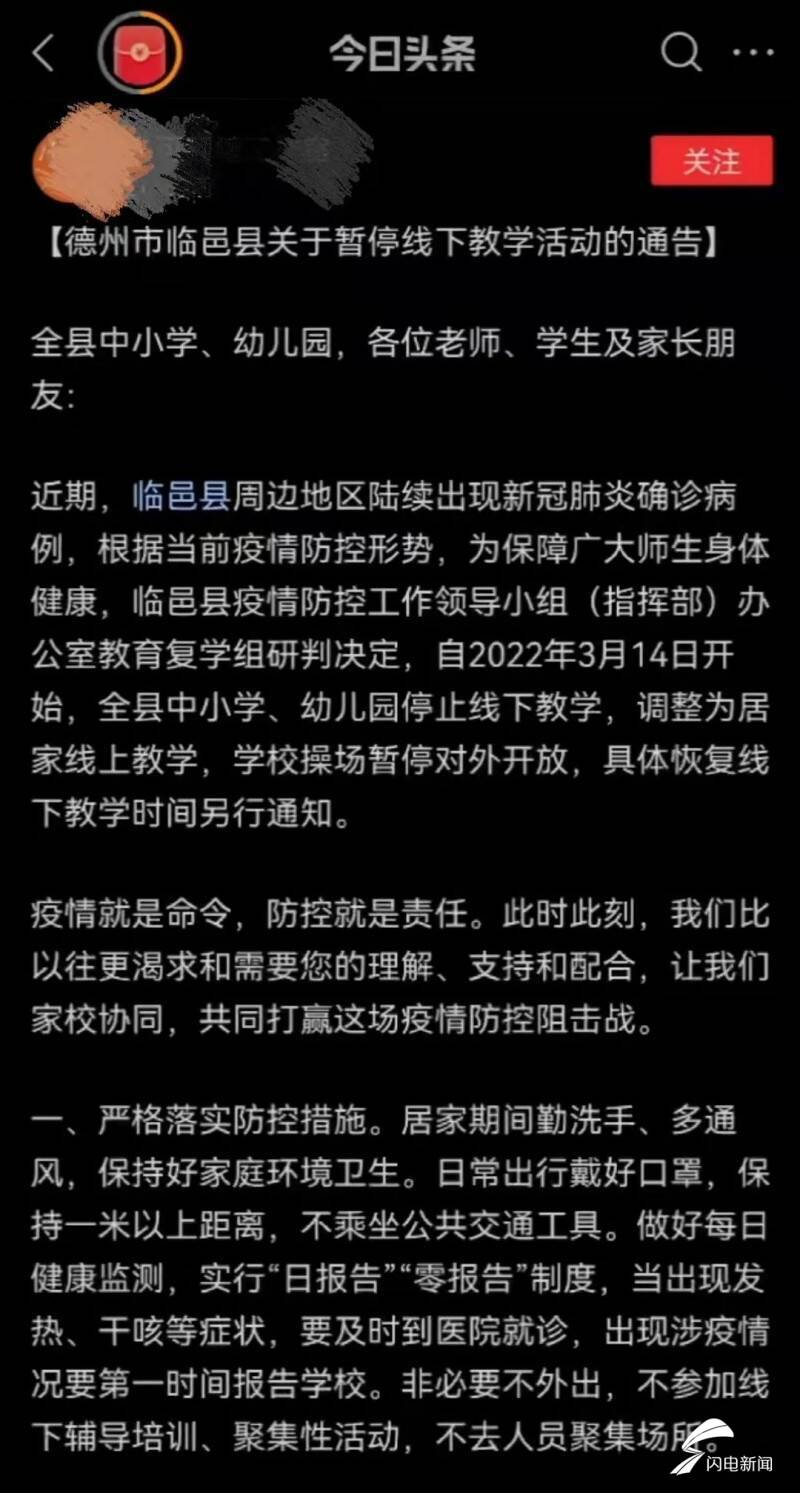Go back using the back arrow
Viewport: 800px width, 1493px height.
[x=43, y=53]
